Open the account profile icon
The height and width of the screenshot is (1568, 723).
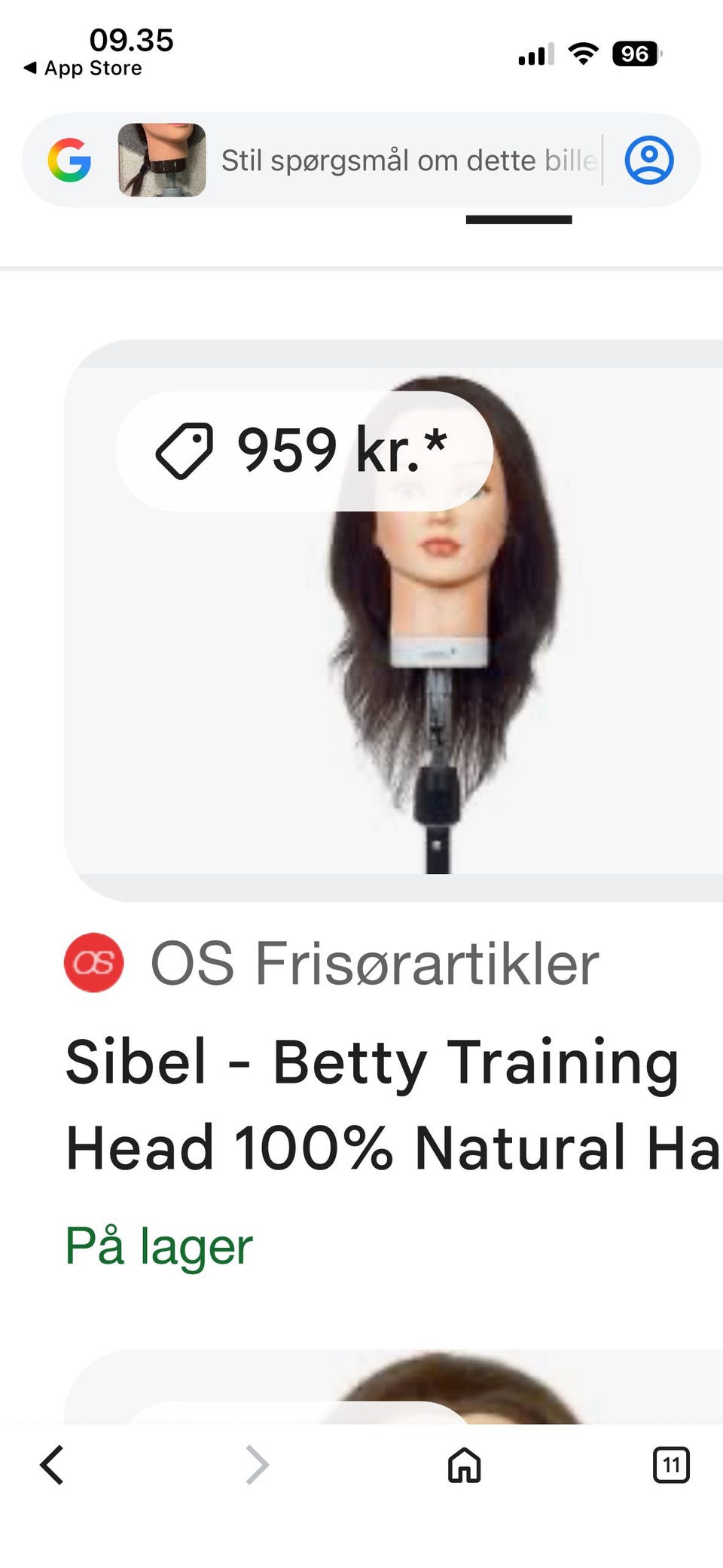point(649,160)
